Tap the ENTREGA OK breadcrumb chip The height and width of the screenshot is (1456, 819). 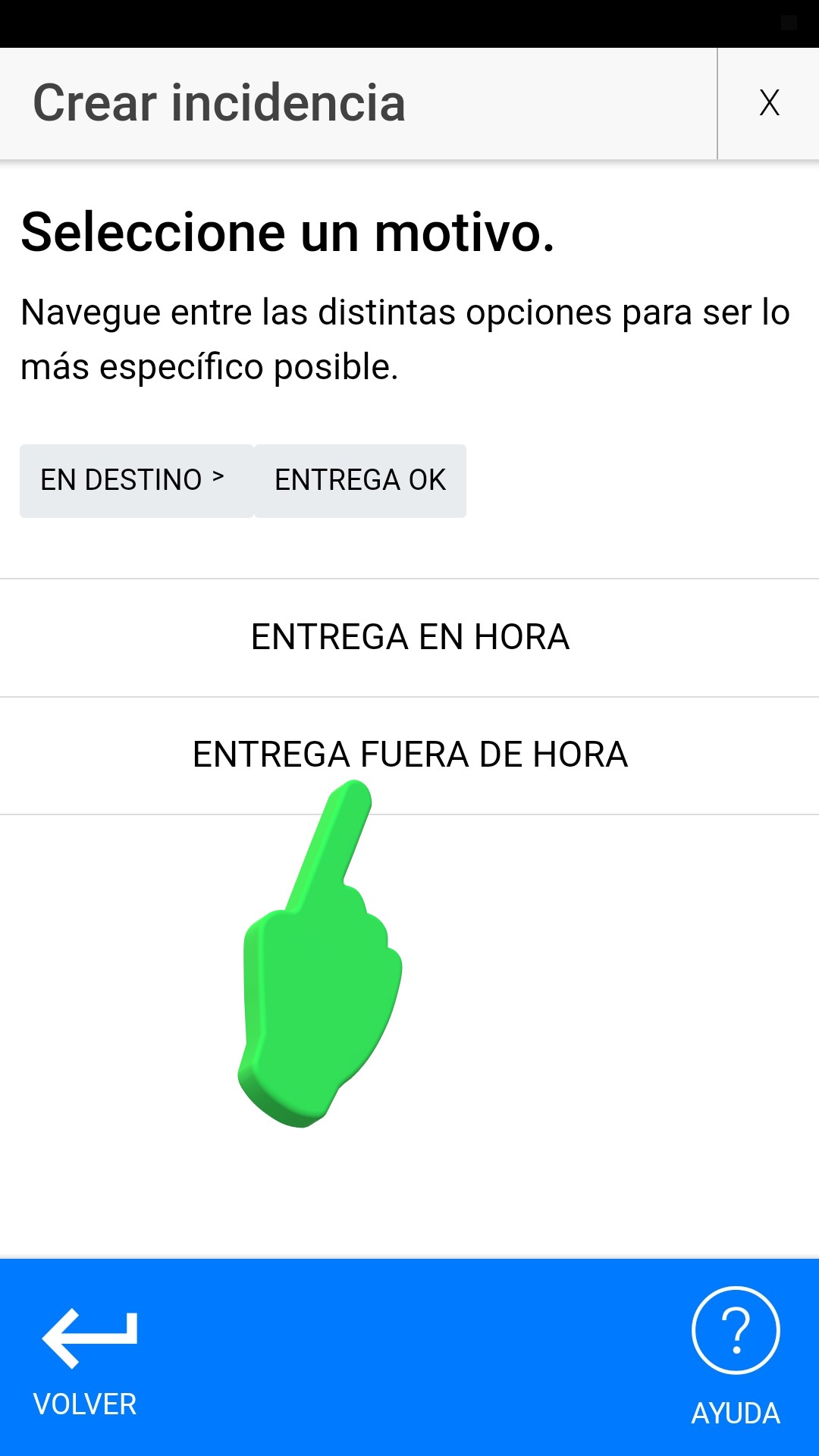[x=360, y=481]
